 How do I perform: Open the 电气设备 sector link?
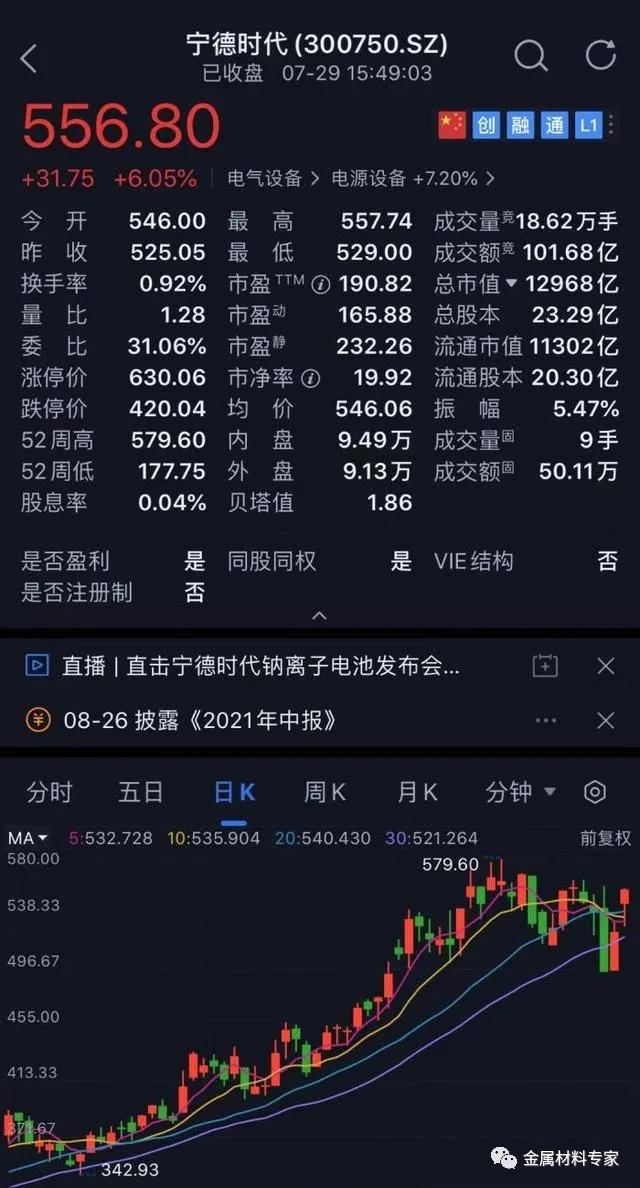(272, 179)
